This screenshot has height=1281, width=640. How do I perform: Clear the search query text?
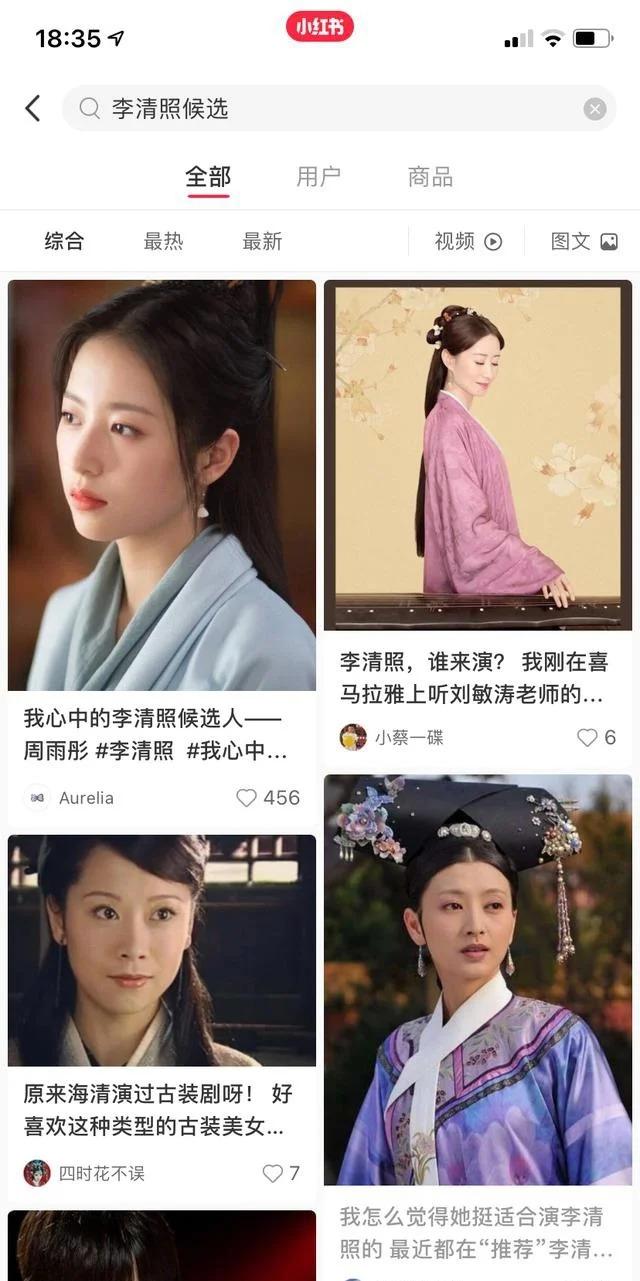tap(595, 109)
